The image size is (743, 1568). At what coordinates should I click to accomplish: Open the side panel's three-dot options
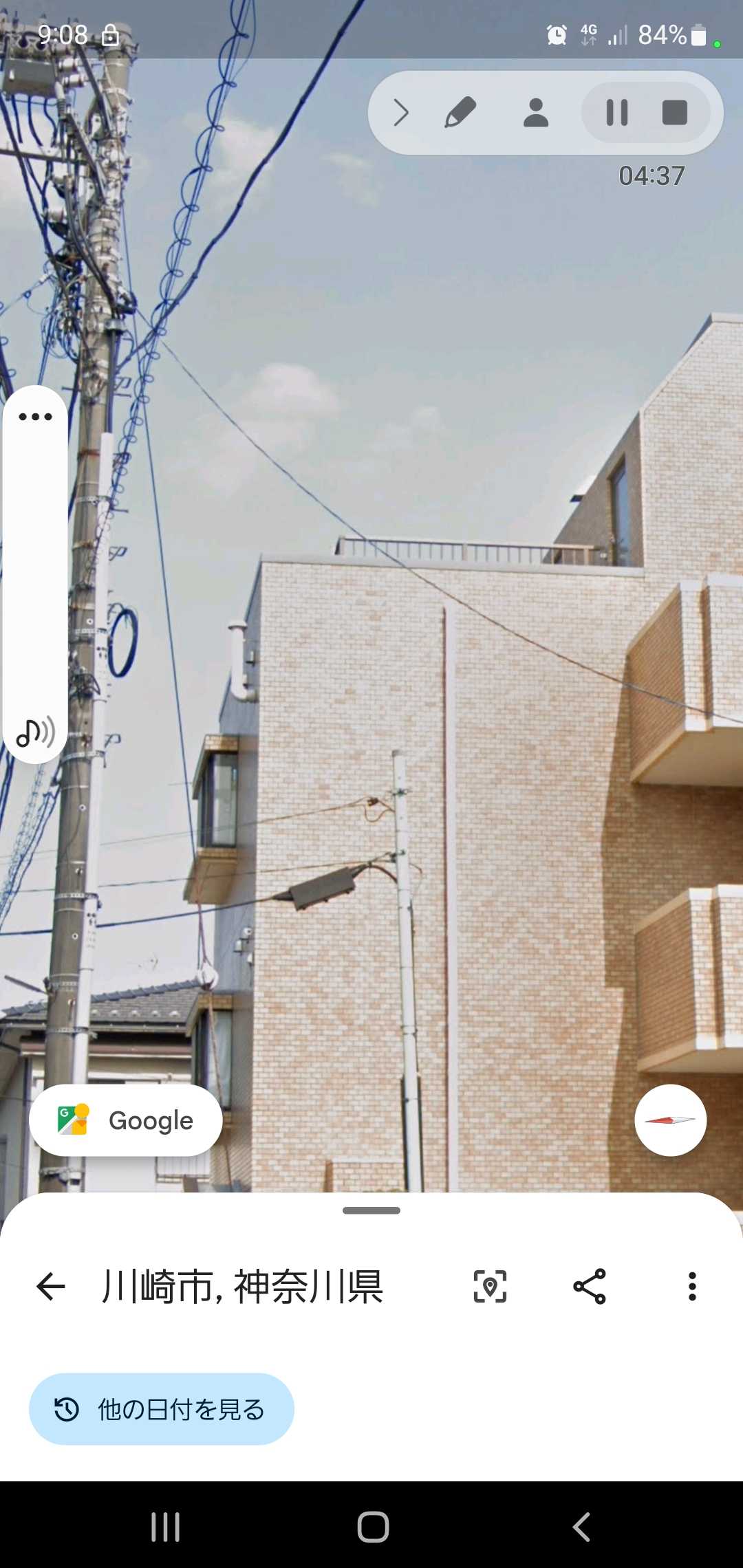pos(35,417)
